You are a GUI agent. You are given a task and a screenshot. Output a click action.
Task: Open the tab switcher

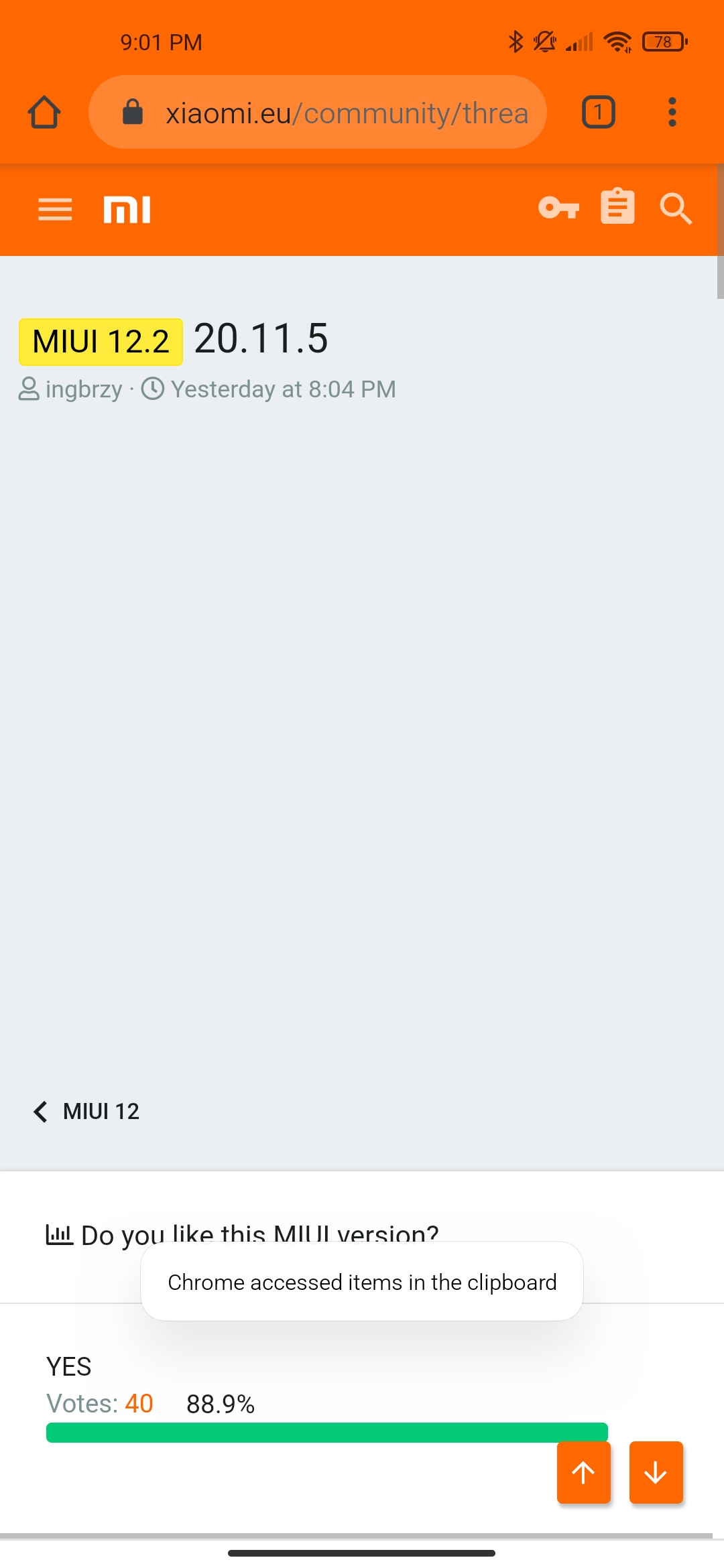pos(599,112)
